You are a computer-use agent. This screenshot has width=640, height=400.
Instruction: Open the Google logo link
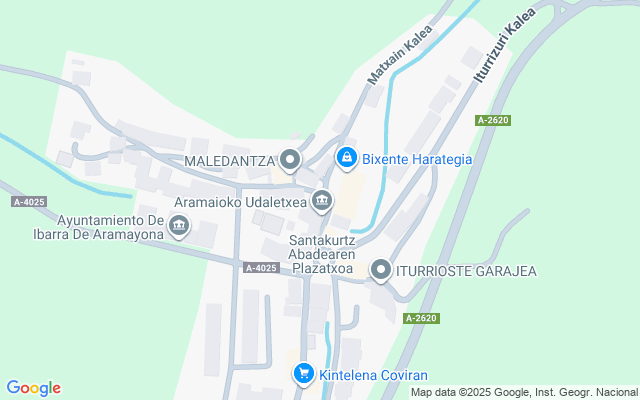coord(33,388)
